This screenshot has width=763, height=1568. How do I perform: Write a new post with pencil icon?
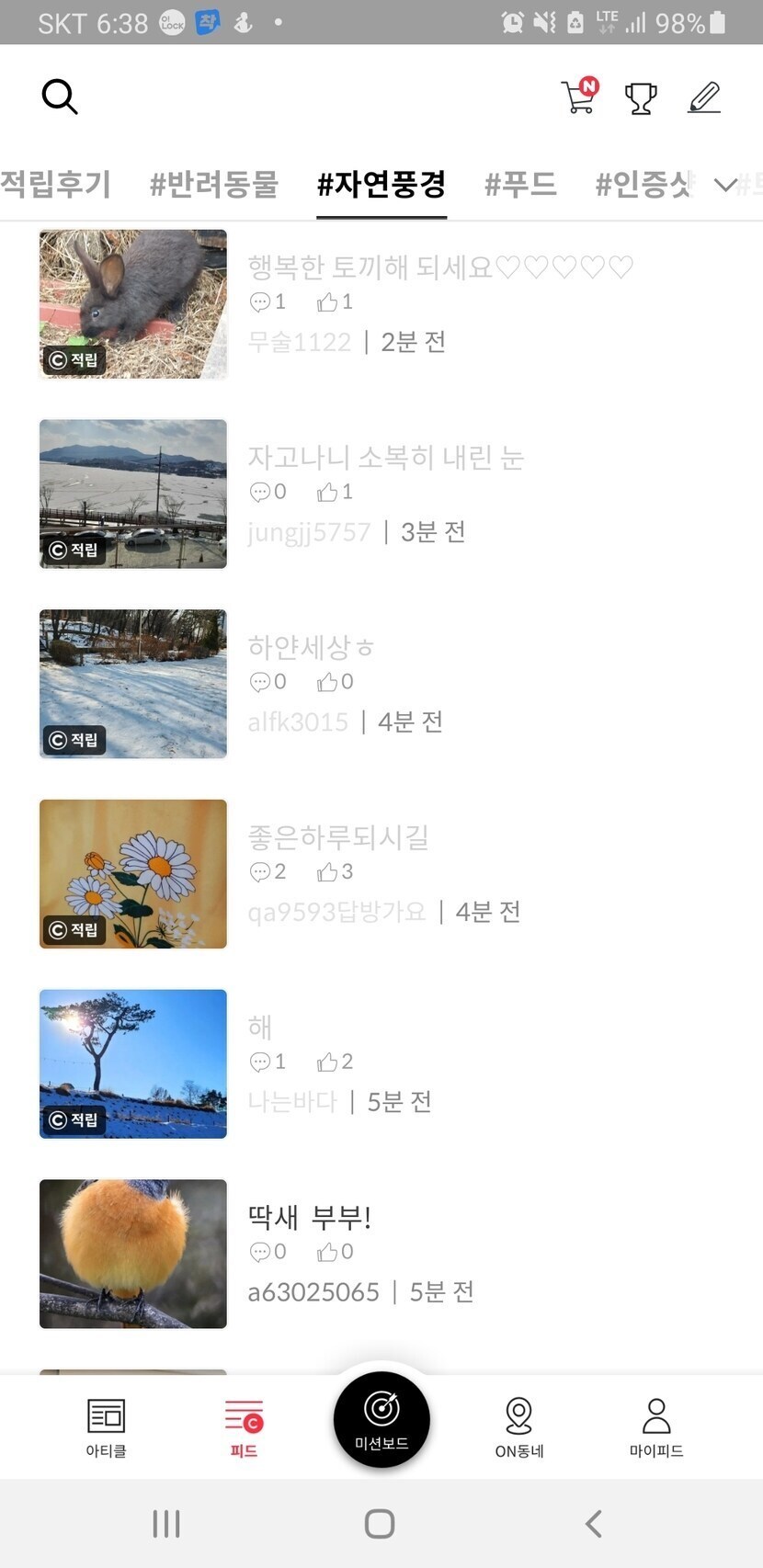[704, 97]
